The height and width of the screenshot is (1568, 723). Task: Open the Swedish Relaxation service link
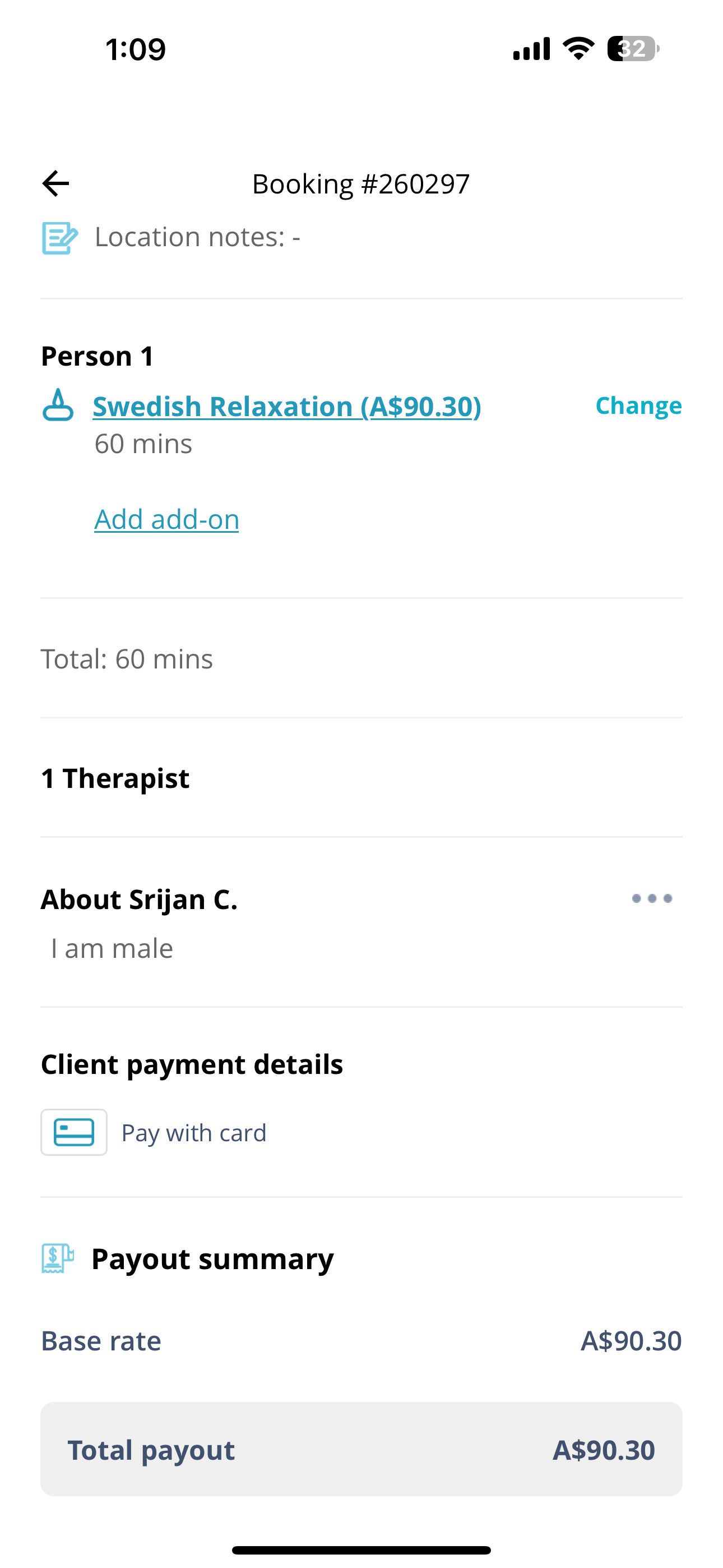(x=286, y=407)
